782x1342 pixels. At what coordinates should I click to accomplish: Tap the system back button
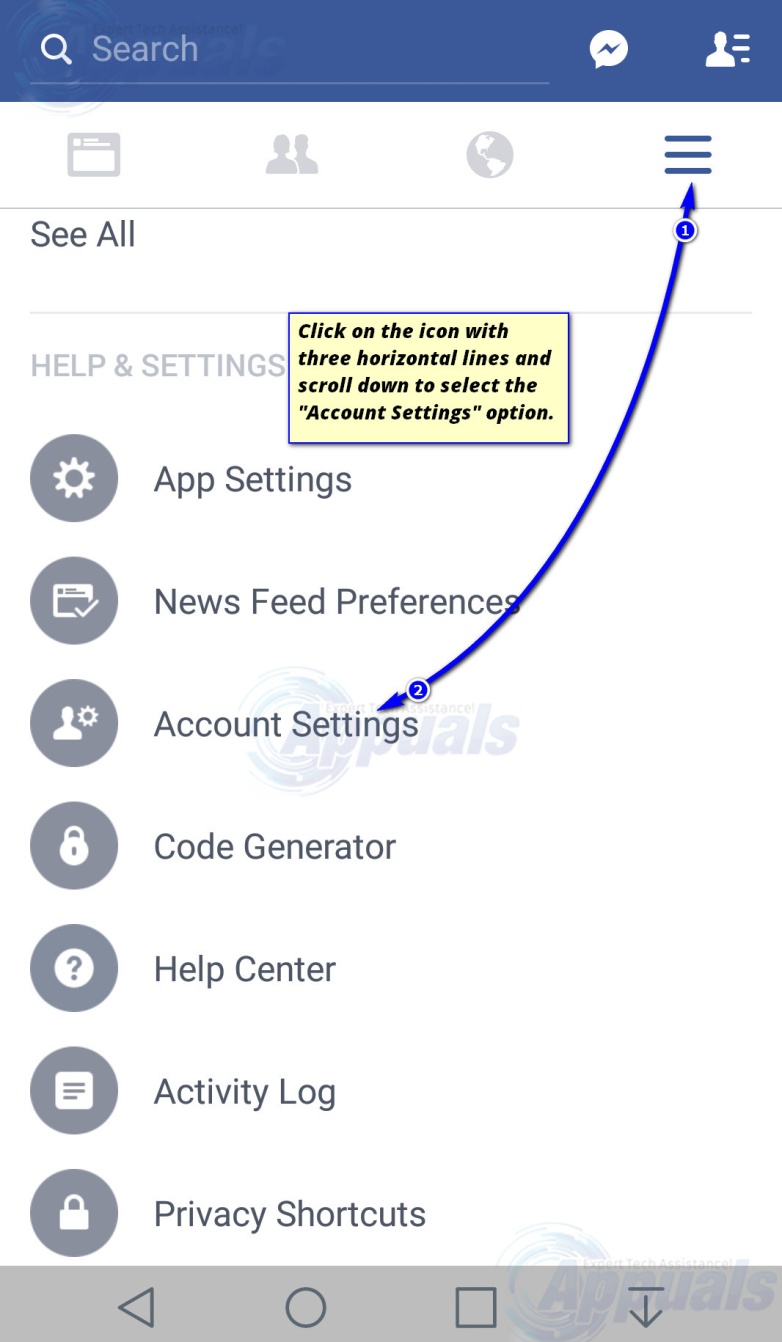click(137, 1306)
